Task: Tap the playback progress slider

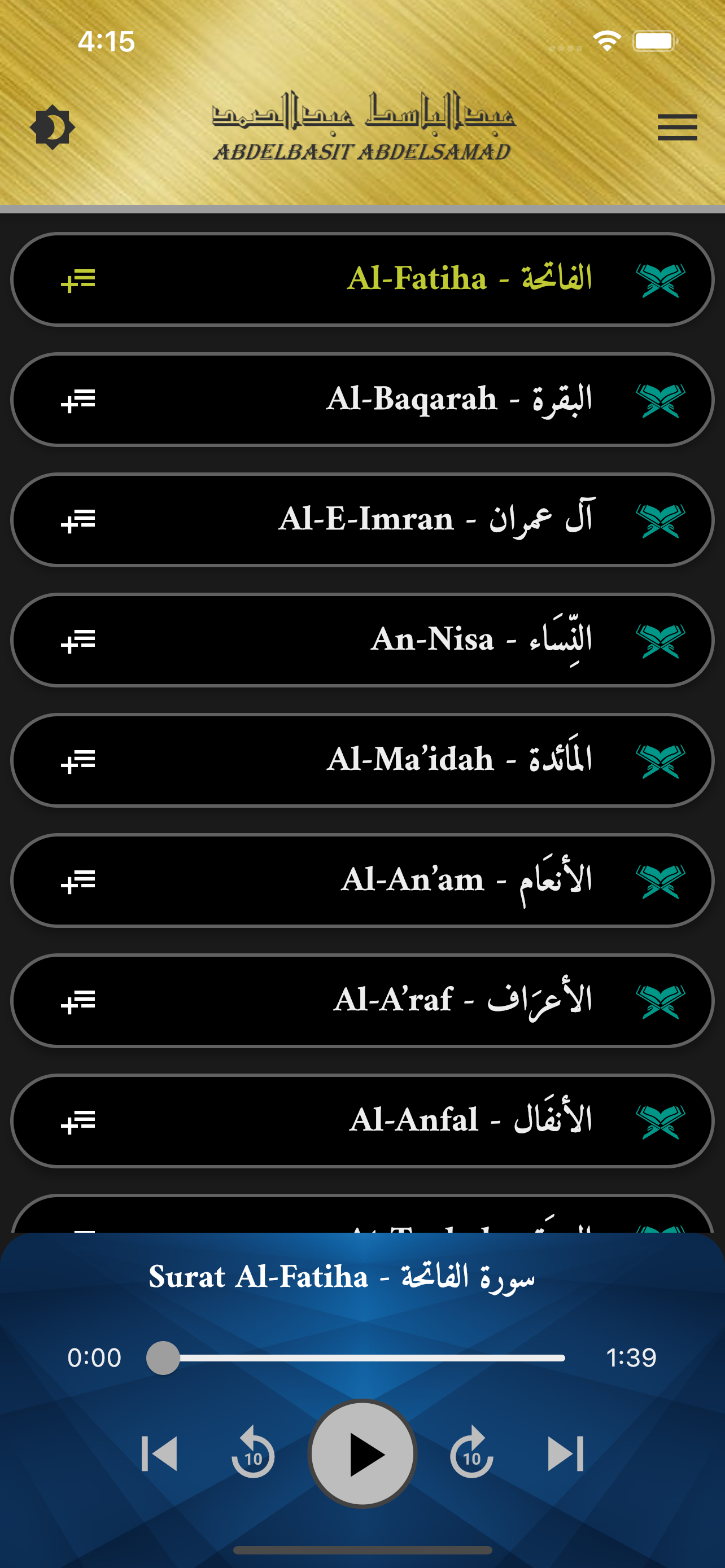Action: point(356,1357)
